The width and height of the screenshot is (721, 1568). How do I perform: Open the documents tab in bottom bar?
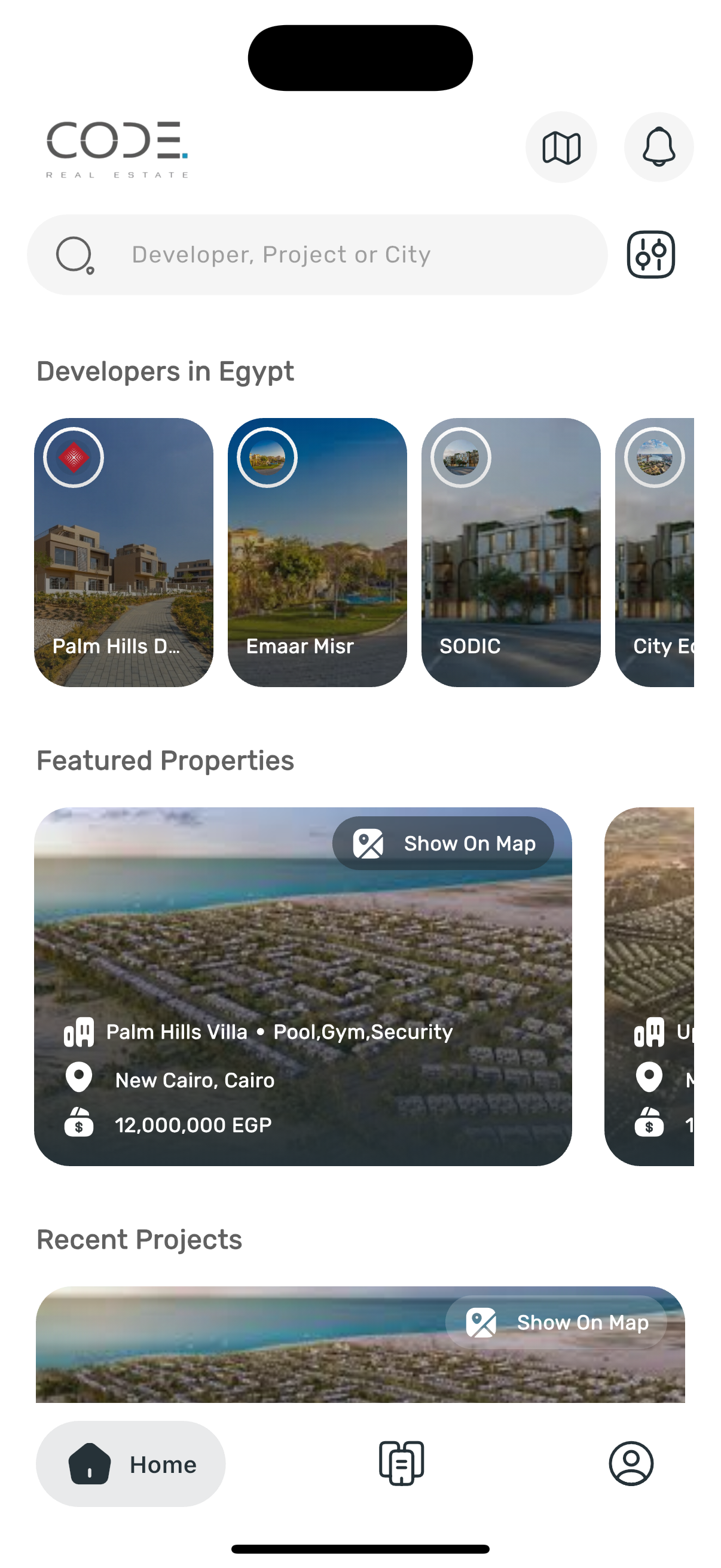[x=401, y=1463]
